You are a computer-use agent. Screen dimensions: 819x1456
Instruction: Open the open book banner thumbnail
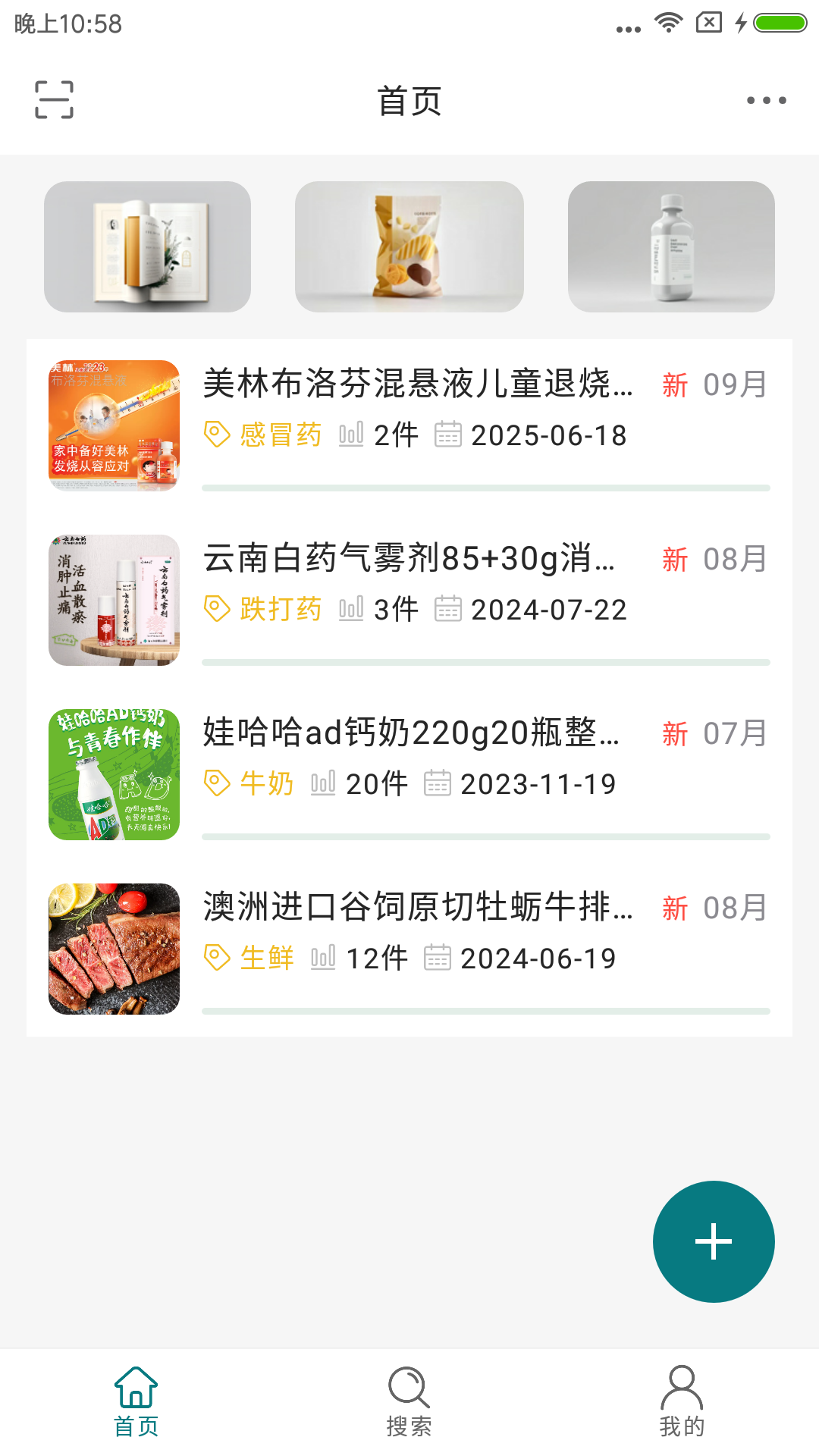[x=148, y=246]
